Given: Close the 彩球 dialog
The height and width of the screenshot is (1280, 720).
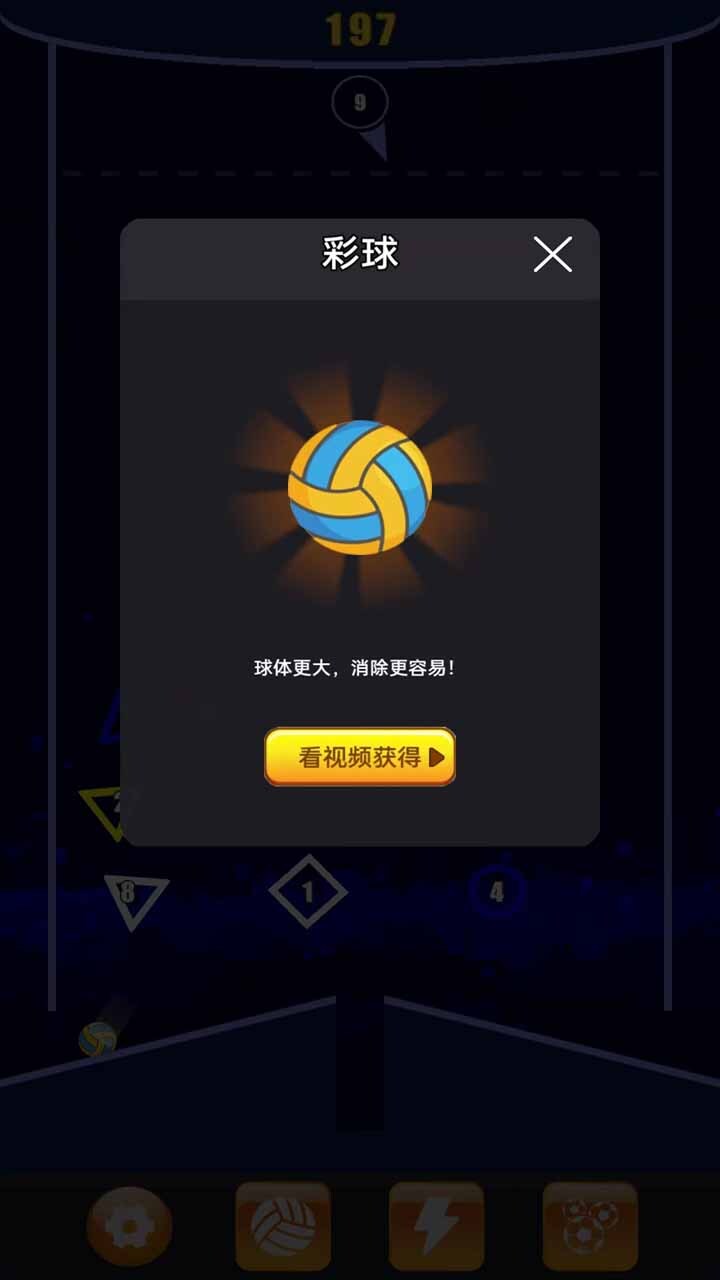Looking at the screenshot, I should coord(552,255).
